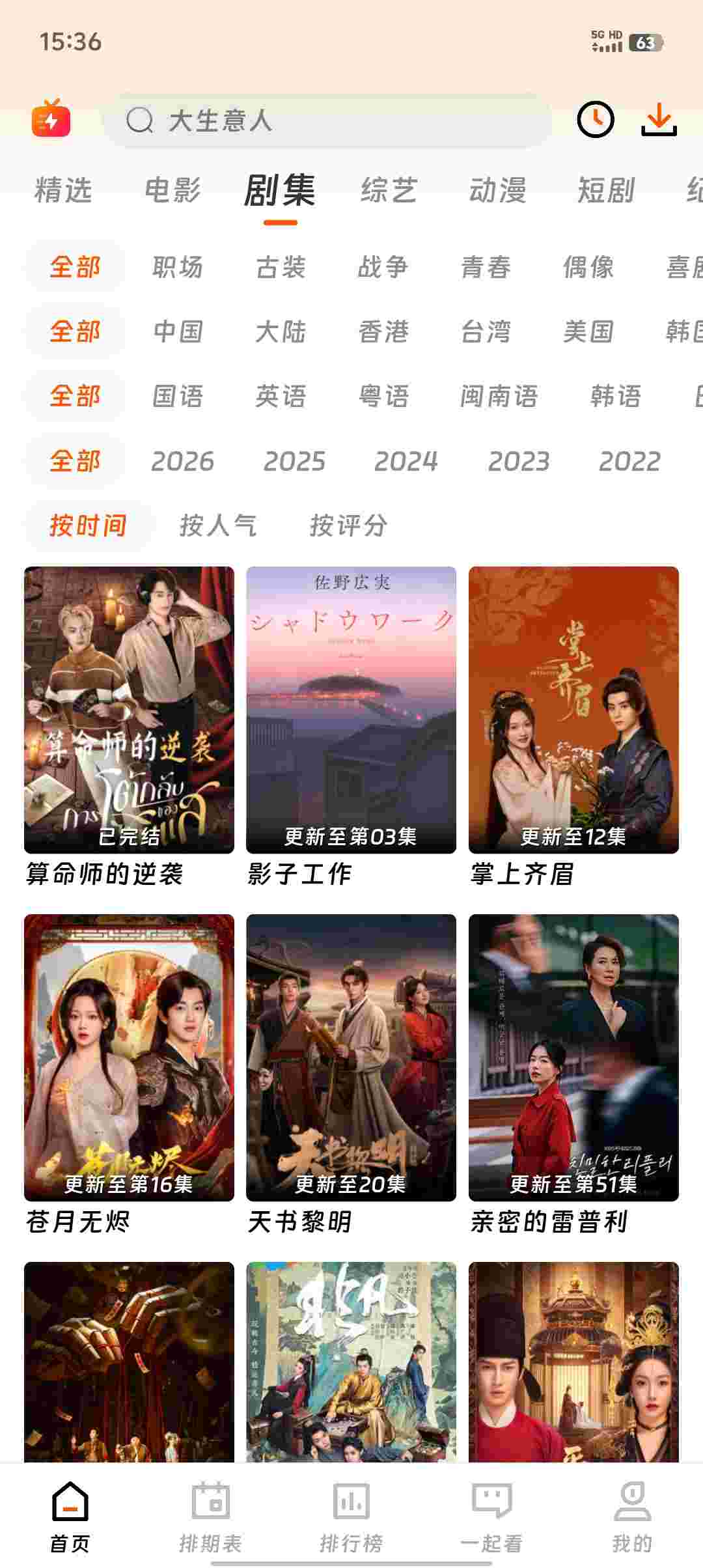703x1568 pixels.
Task: Sort the list by 按人气
Action: [218, 525]
